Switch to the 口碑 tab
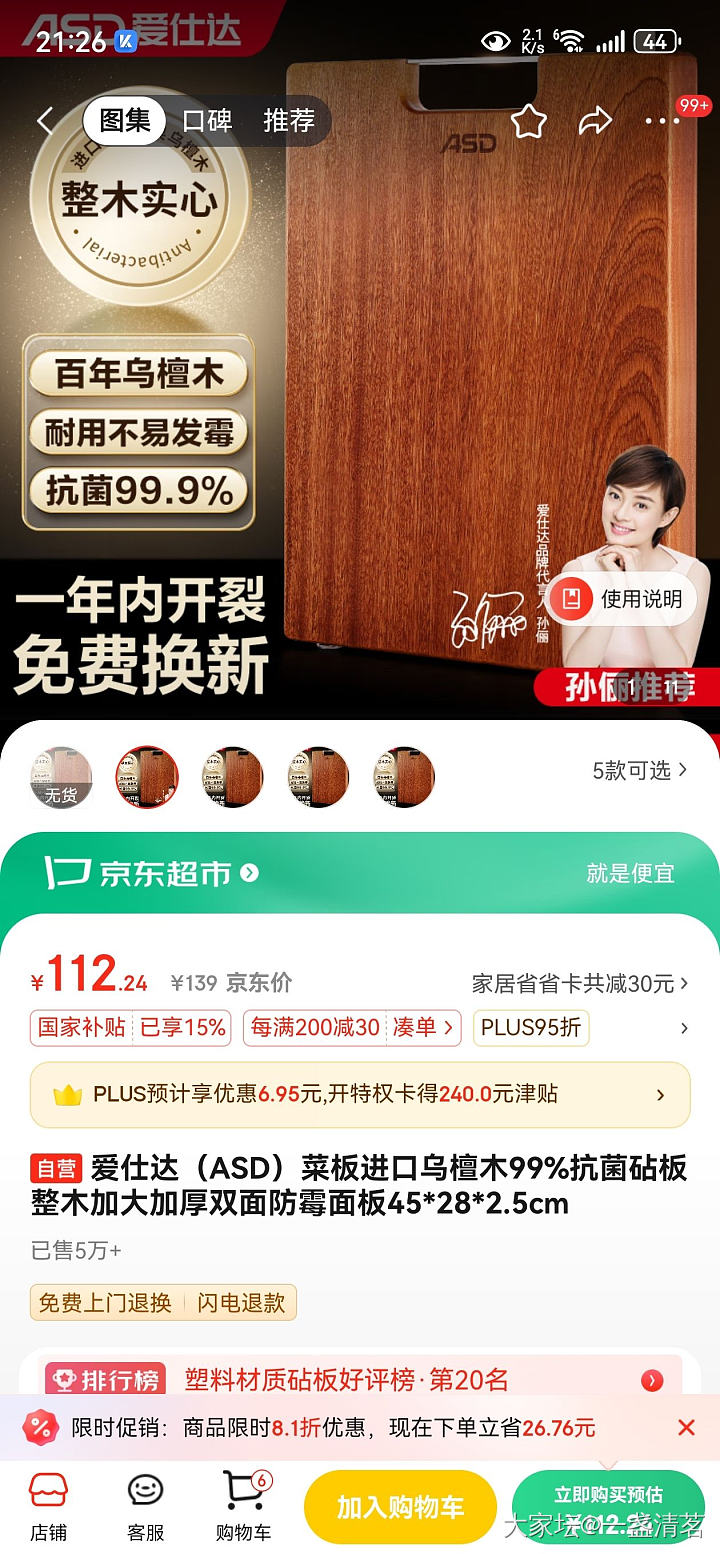This screenshot has width=720, height=1554. point(207,121)
